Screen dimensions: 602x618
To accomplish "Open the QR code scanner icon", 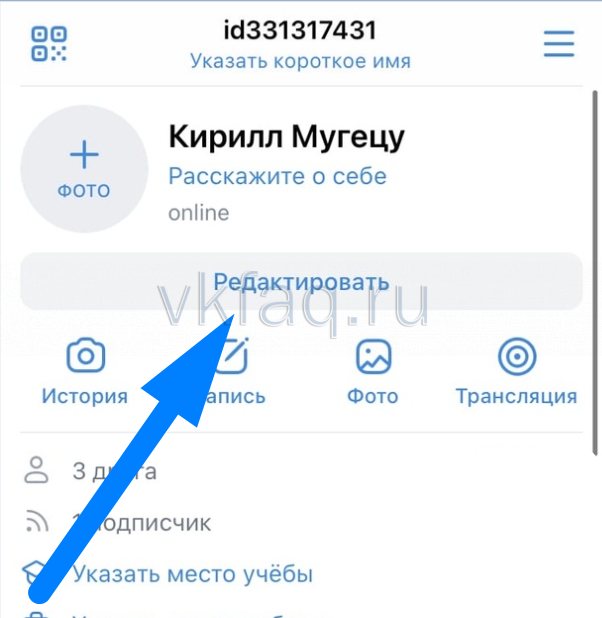I will (49, 45).
